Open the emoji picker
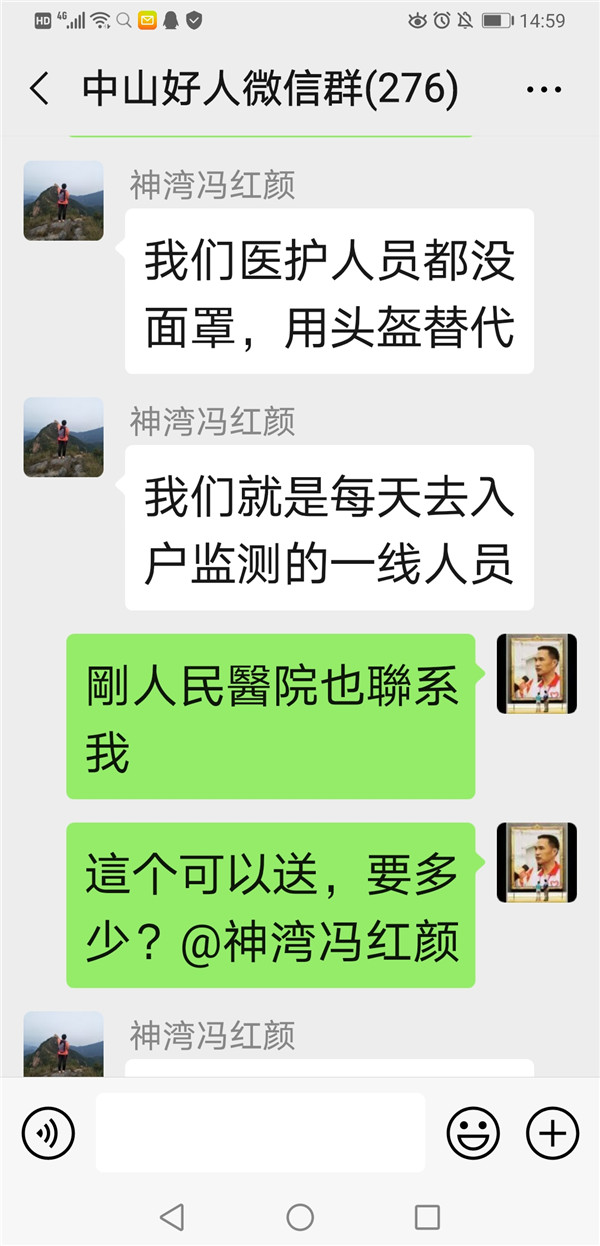This screenshot has width=600, height=1246. click(x=473, y=1134)
